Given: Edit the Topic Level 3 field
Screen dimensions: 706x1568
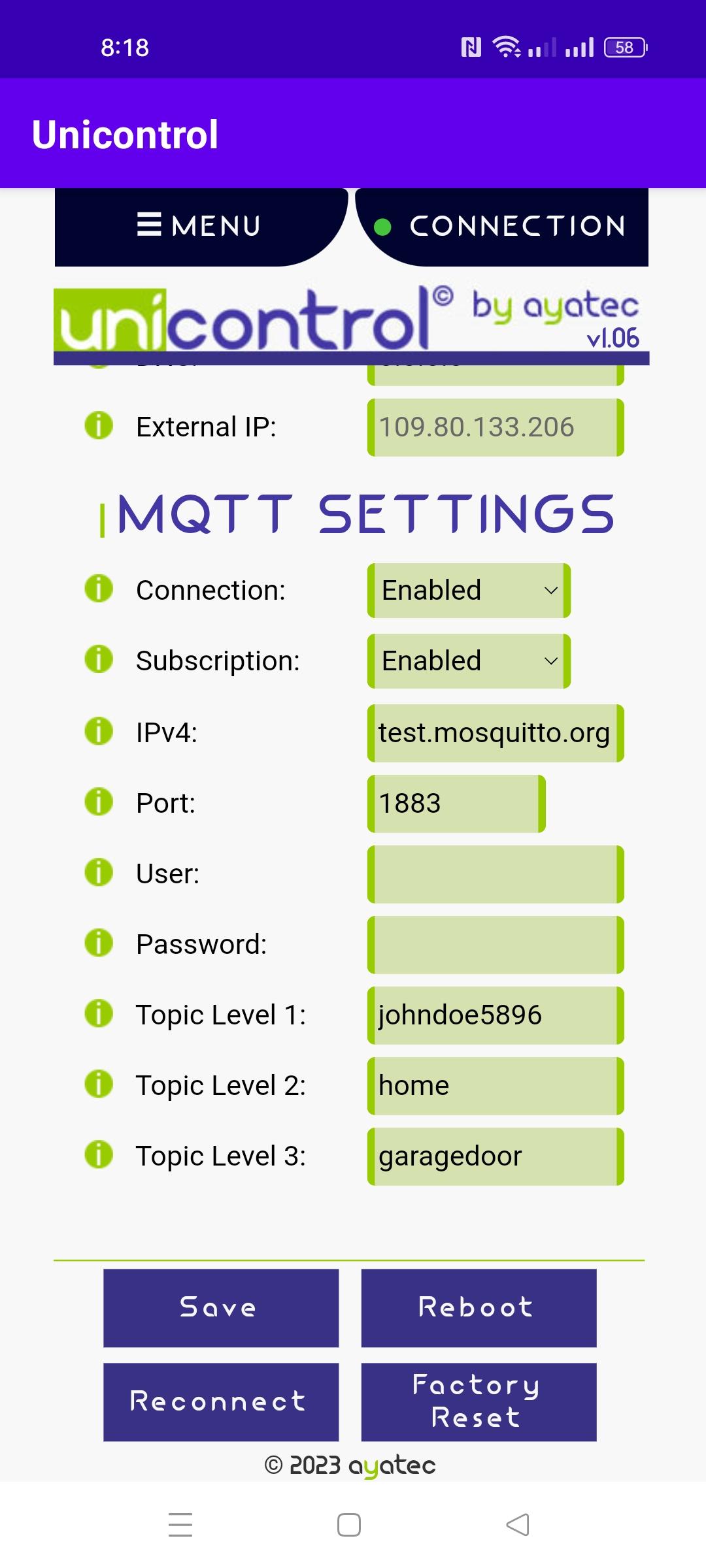Looking at the screenshot, I should click(496, 1156).
